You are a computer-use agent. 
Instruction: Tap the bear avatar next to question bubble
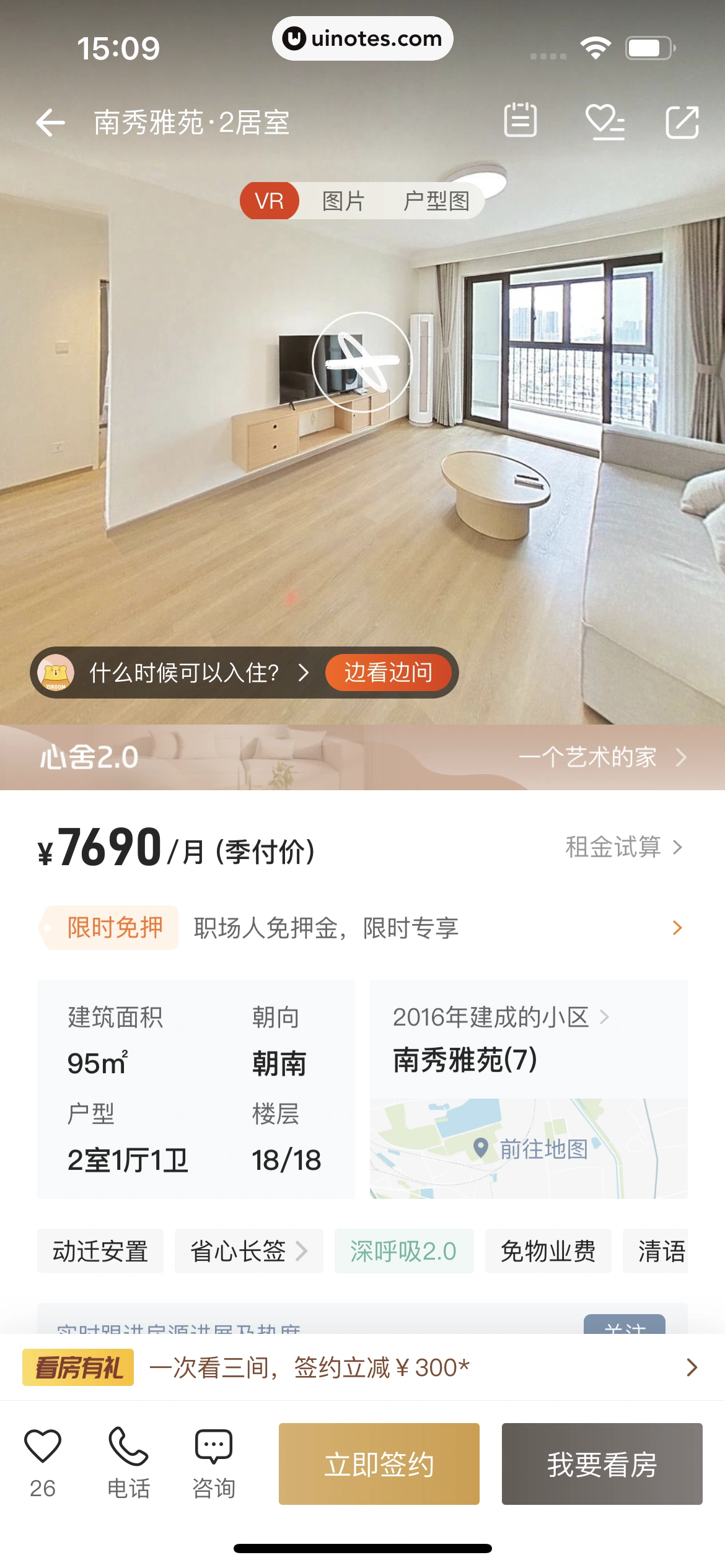[x=56, y=673]
